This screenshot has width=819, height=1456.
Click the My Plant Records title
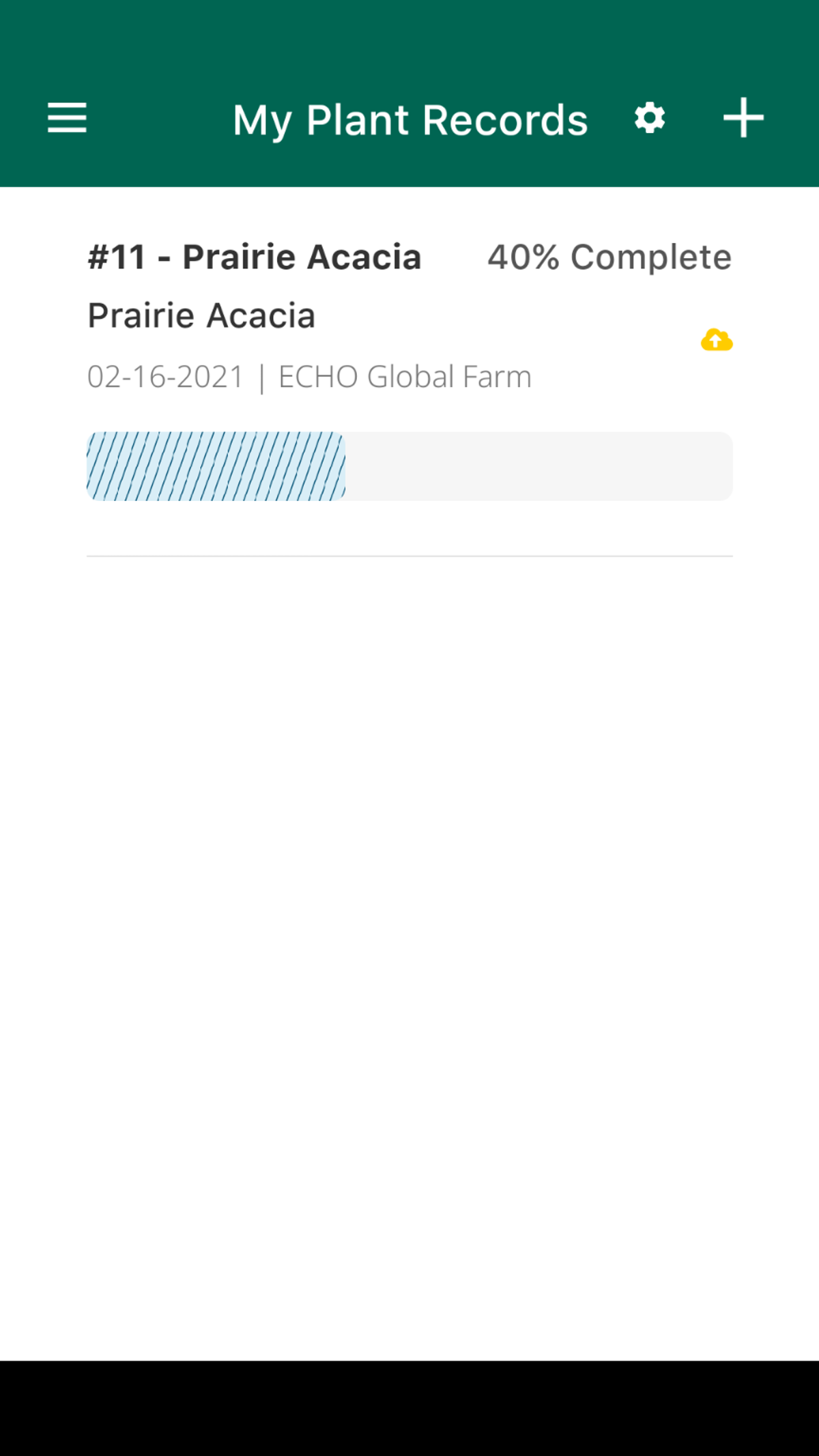pos(409,119)
